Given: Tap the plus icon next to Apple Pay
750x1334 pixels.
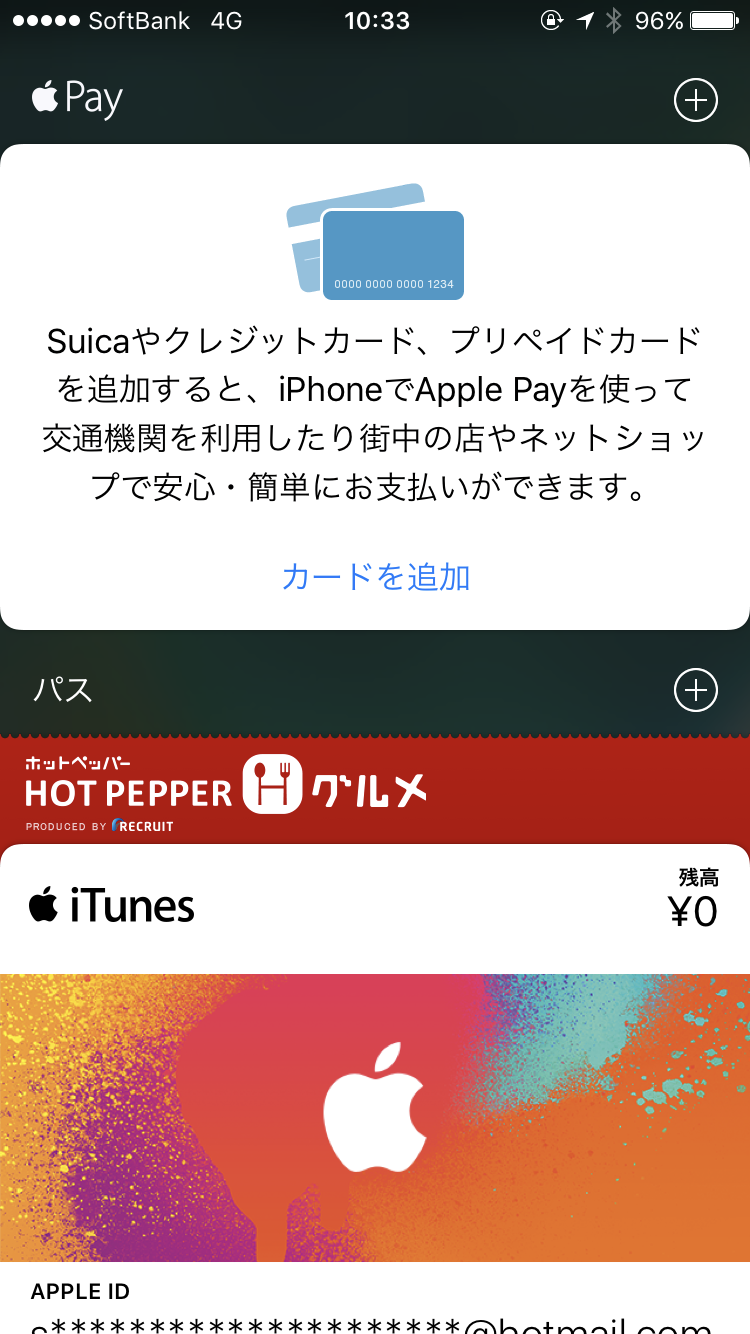Looking at the screenshot, I should 696,100.
